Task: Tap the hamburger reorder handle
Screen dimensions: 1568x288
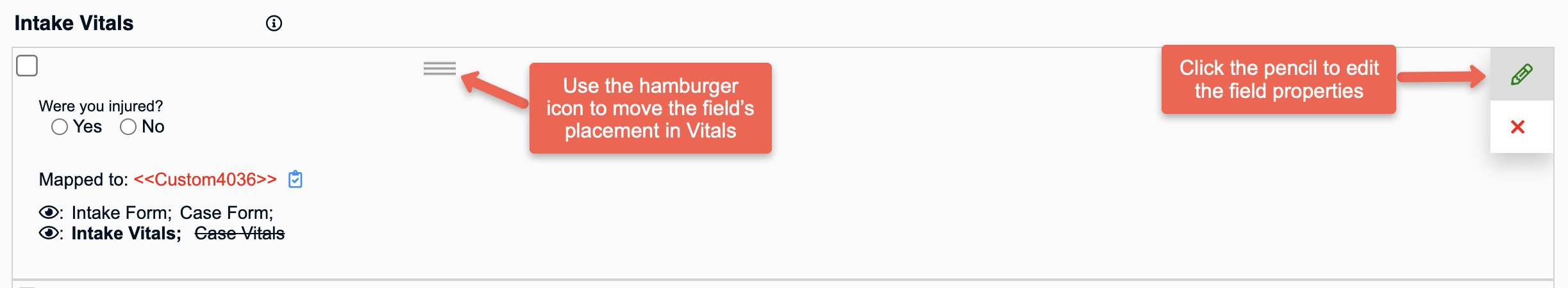Action: point(440,68)
